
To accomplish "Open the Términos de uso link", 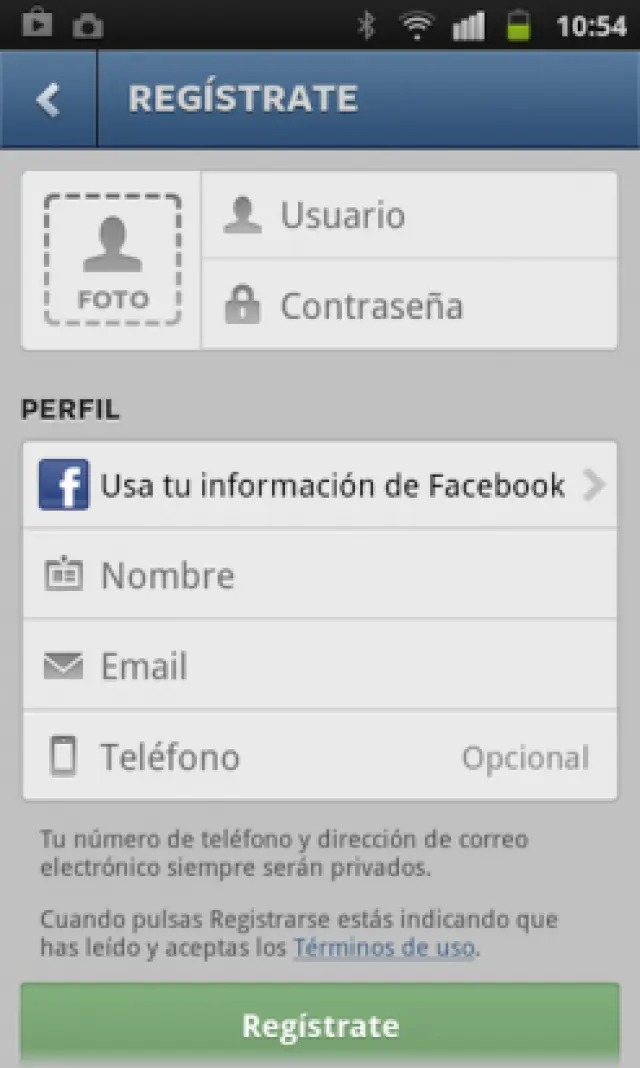I will [x=383, y=947].
